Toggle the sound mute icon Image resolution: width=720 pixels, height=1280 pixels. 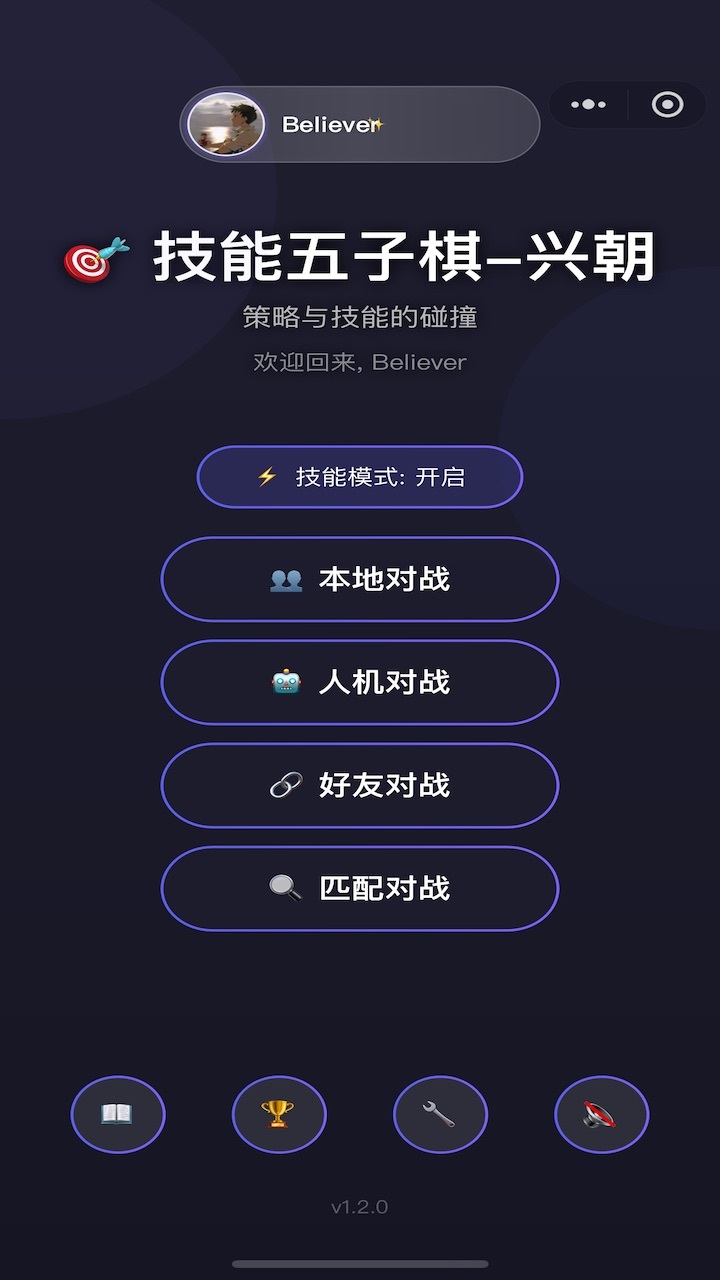(601, 1114)
